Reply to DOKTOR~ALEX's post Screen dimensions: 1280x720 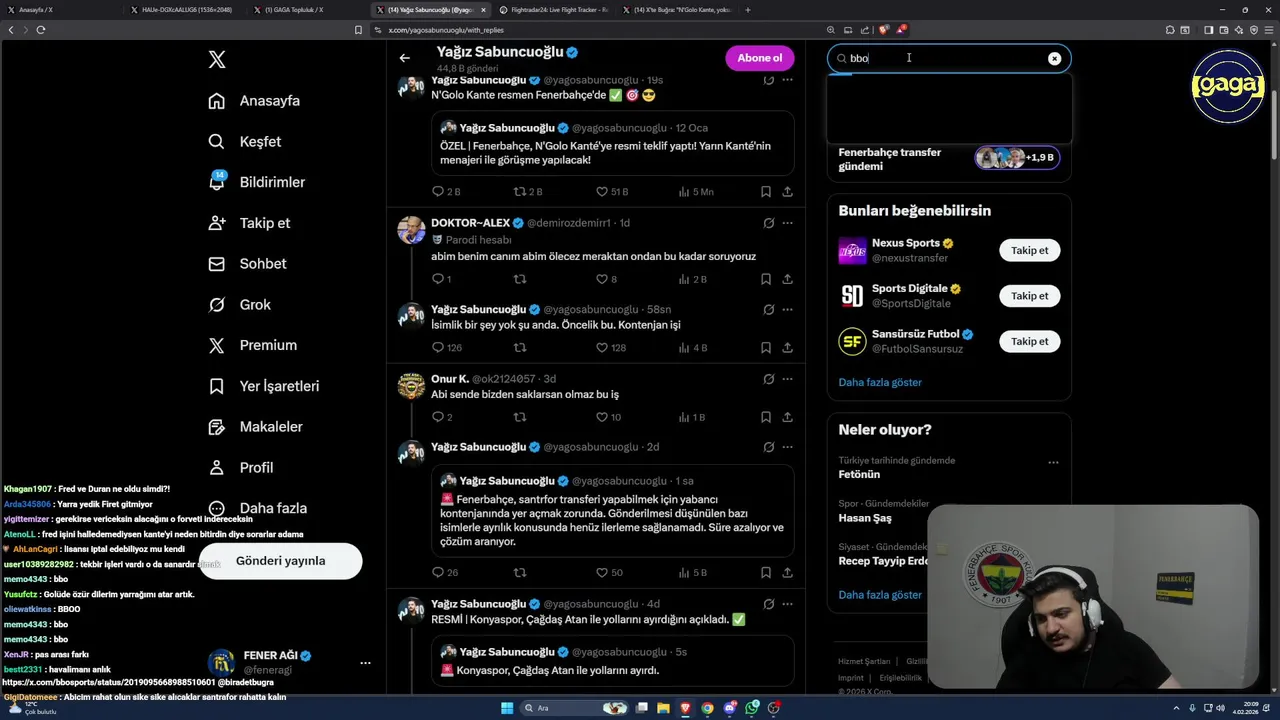437,280
